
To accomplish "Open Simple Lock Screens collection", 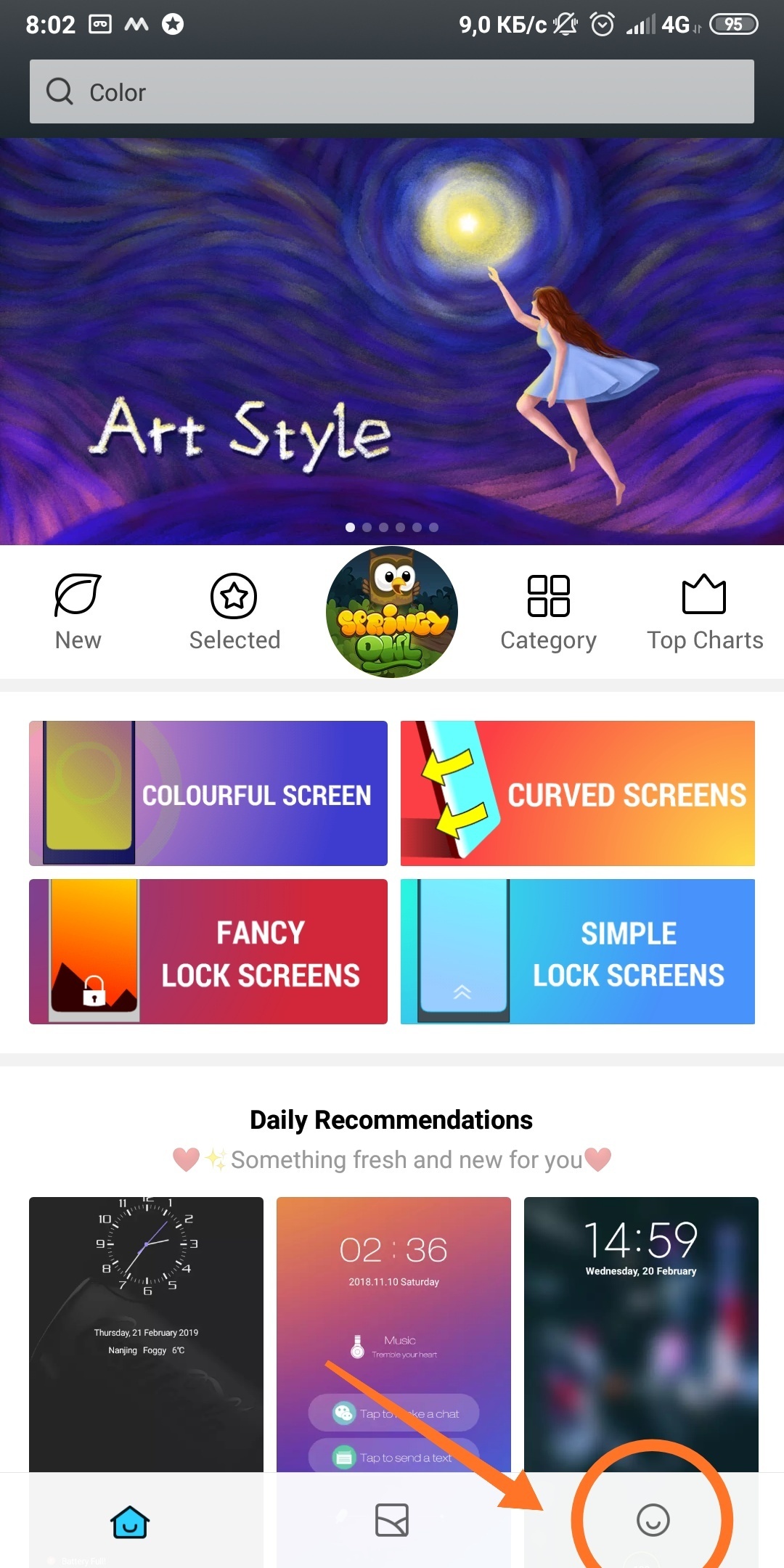I will click(x=578, y=951).
